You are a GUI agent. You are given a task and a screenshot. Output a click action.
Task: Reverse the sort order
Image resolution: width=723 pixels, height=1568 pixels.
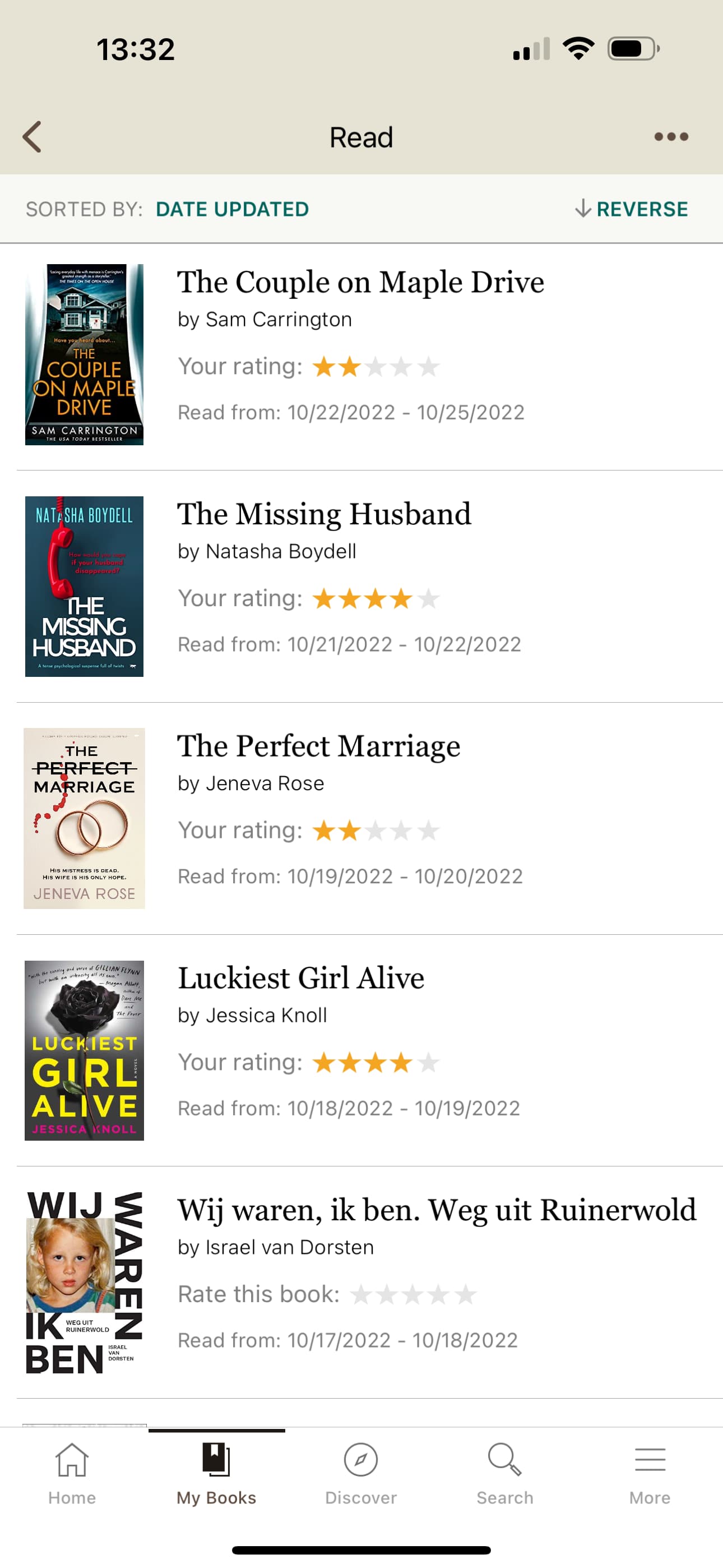coord(631,209)
